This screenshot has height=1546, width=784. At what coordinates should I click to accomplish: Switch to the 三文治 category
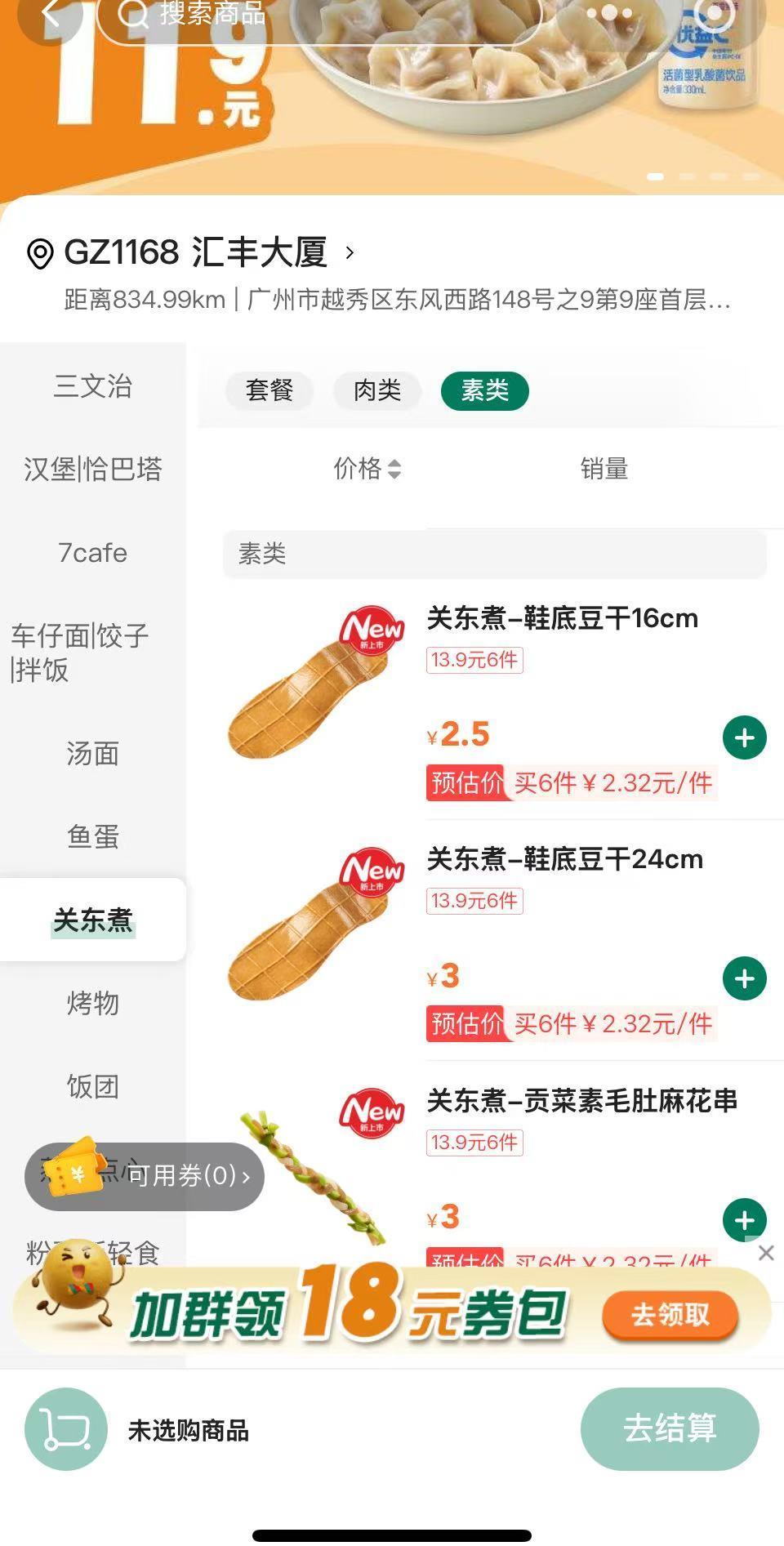(x=92, y=385)
